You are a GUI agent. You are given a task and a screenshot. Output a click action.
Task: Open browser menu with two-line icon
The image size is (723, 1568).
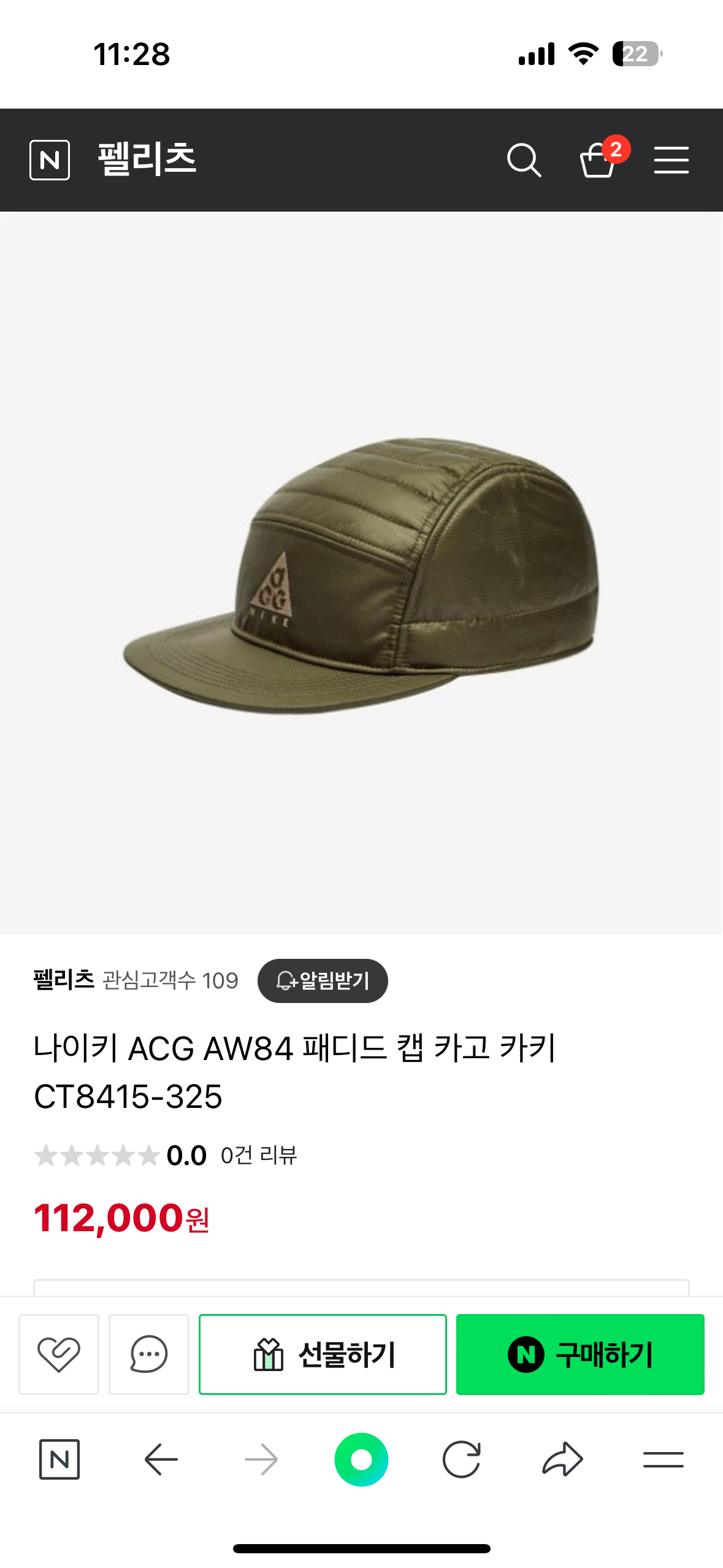[663, 1459]
